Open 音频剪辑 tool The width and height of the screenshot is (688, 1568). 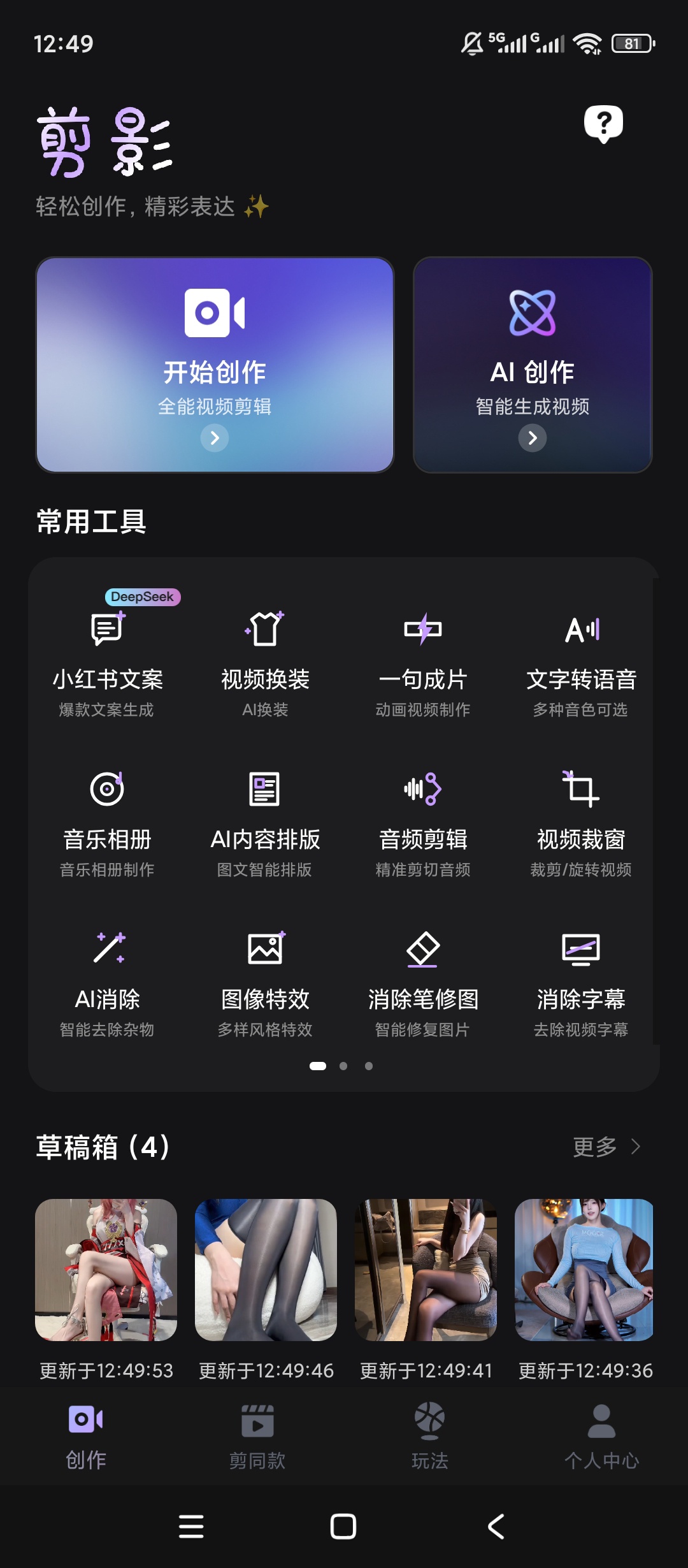click(423, 824)
